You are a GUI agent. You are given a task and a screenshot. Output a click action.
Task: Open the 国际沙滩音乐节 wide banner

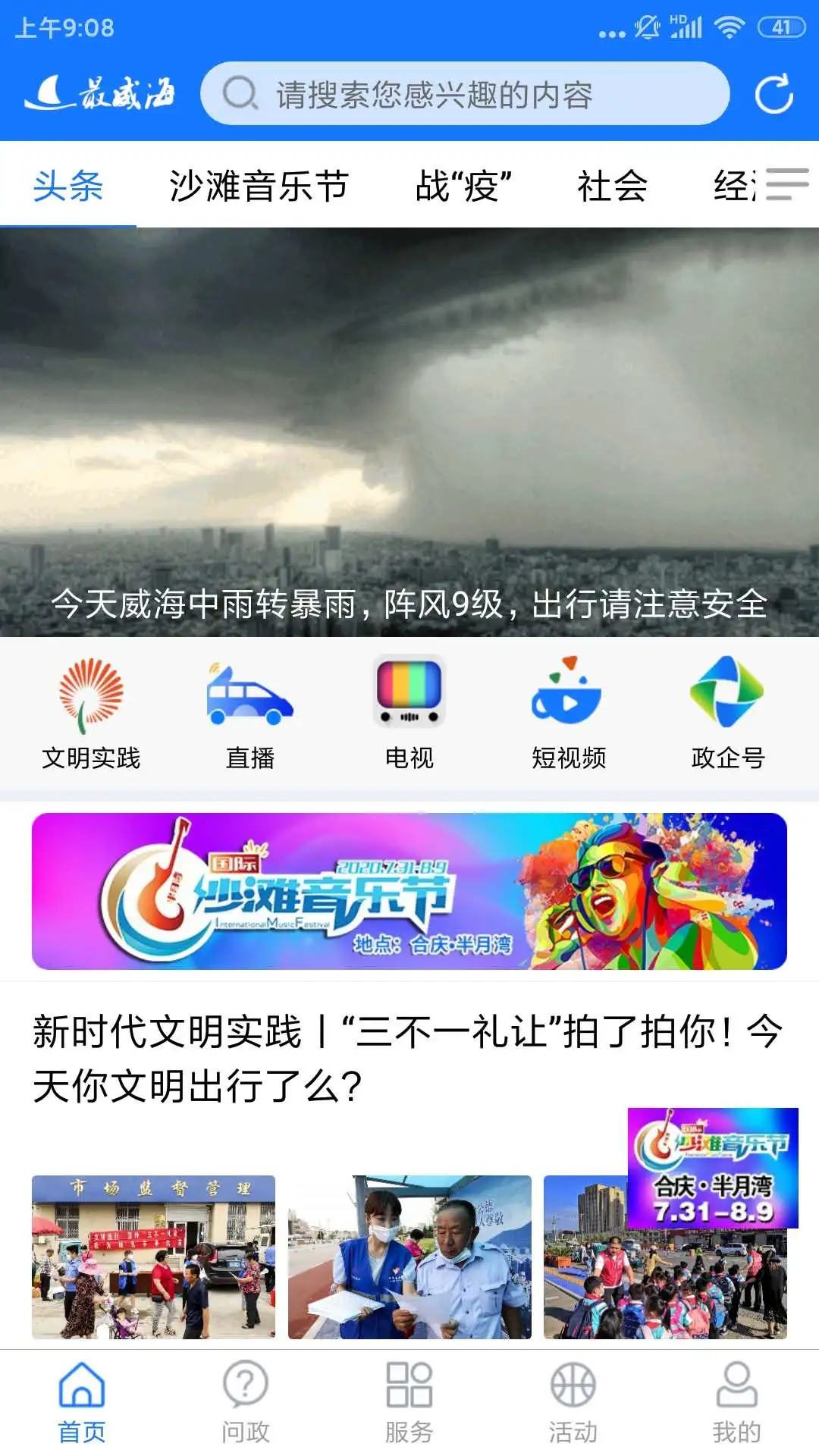tap(409, 892)
